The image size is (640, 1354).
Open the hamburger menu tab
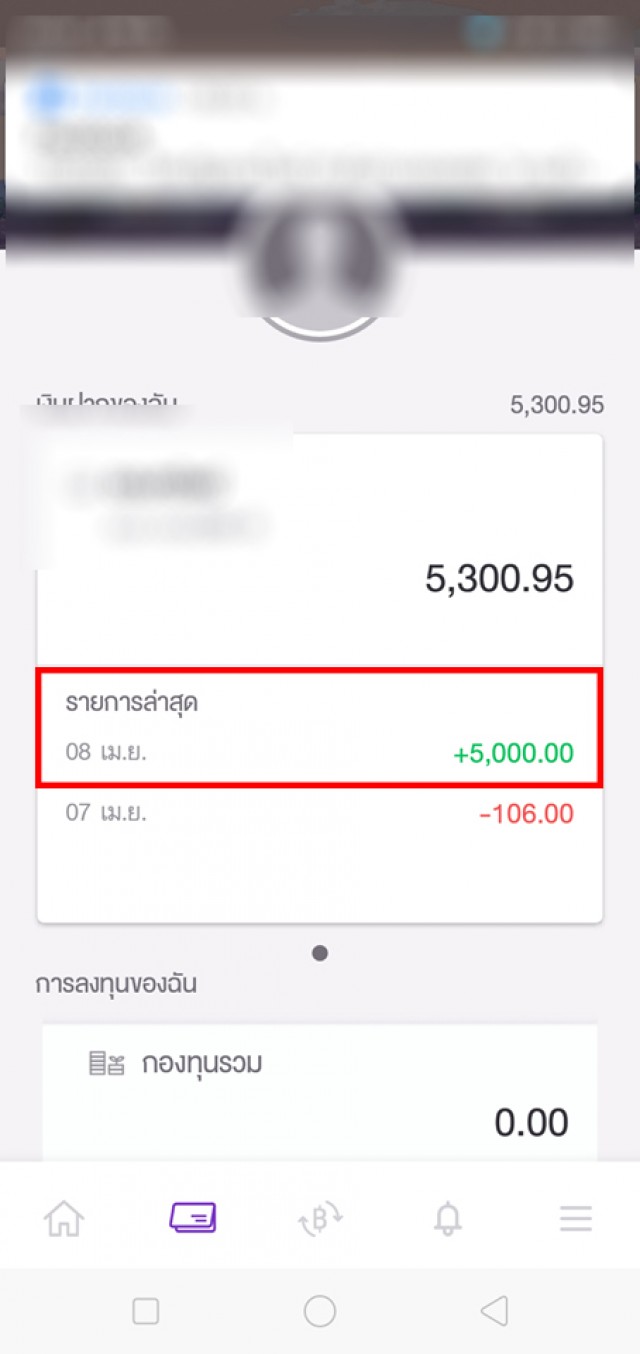[x=575, y=1218]
